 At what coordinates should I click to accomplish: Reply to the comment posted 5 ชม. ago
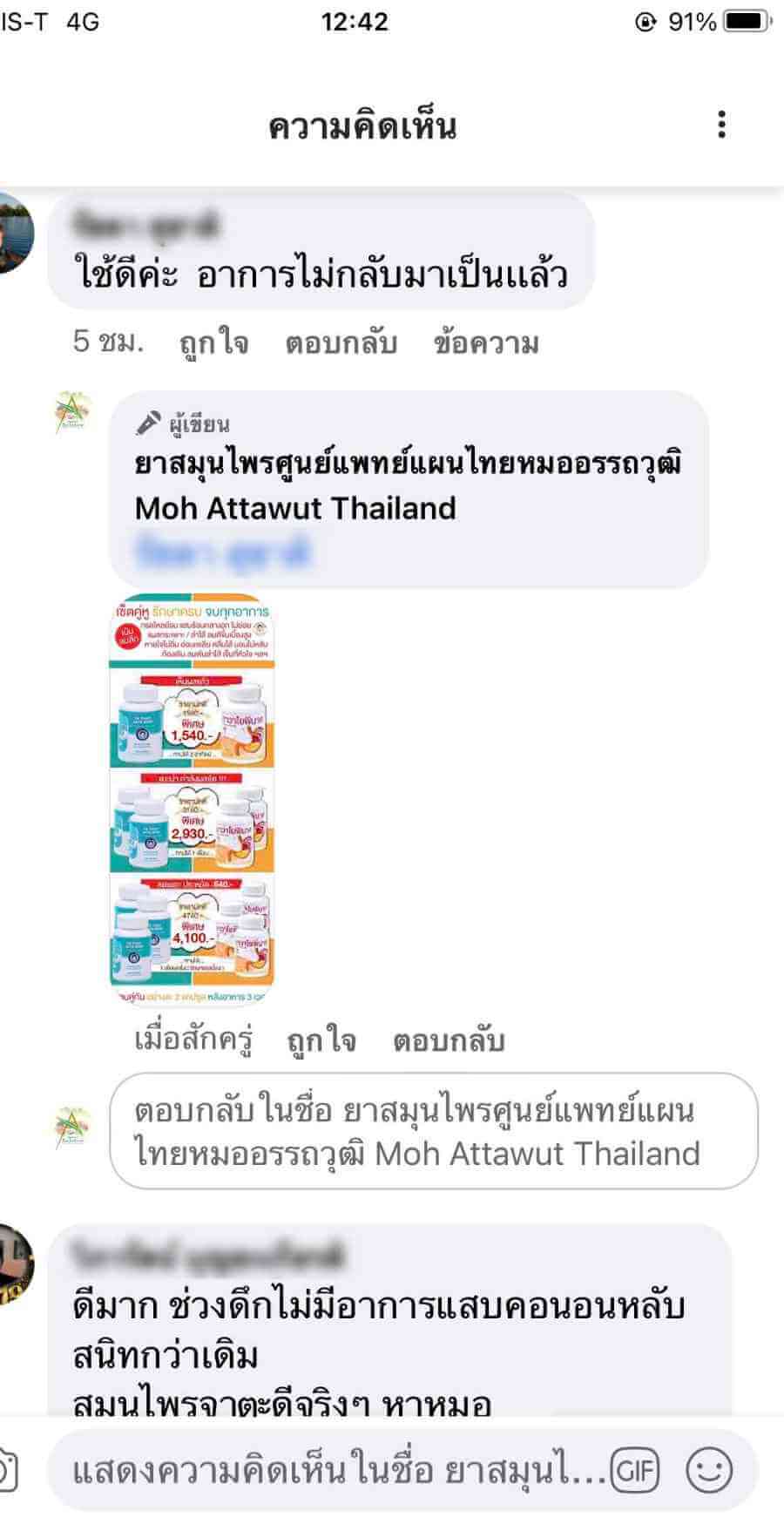click(341, 342)
